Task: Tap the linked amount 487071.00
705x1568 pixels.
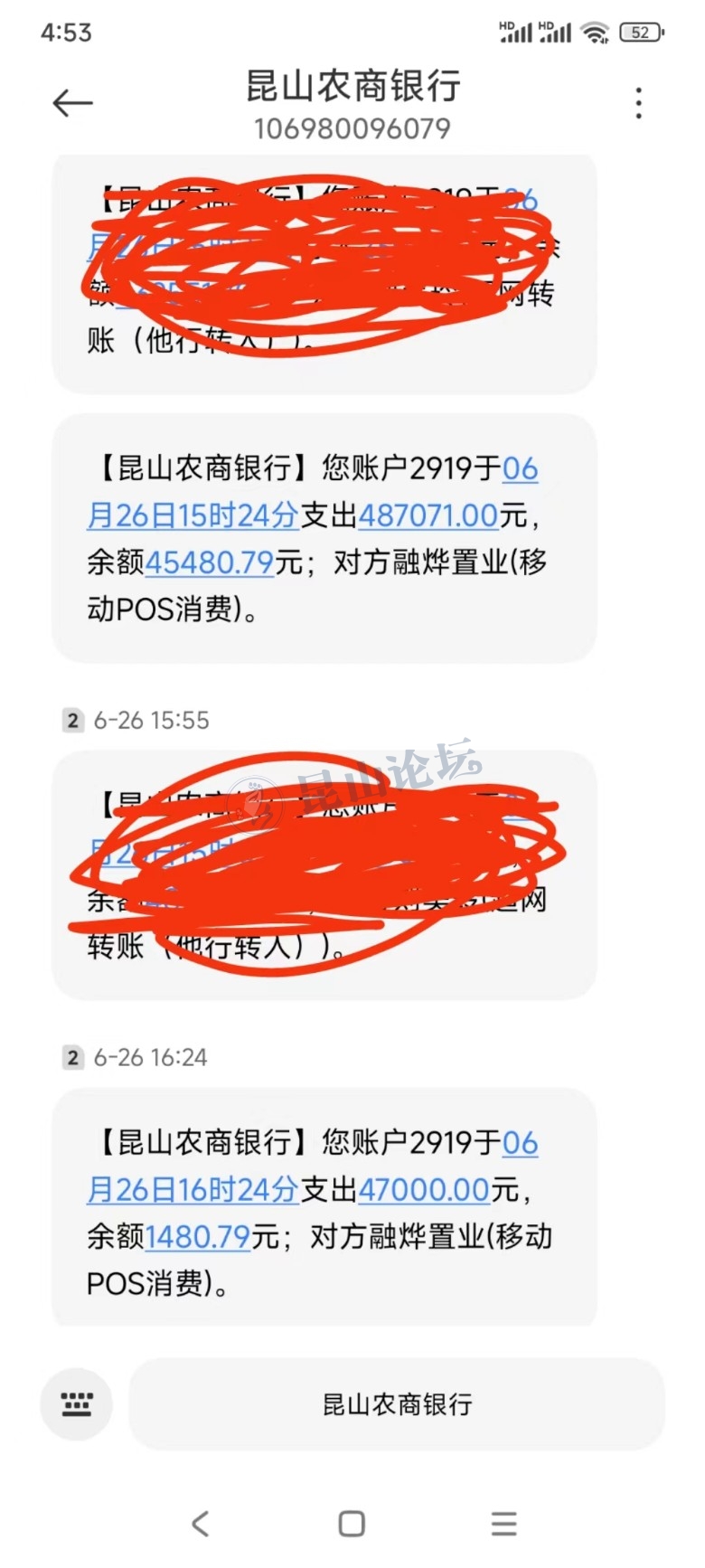Action: click(x=428, y=515)
